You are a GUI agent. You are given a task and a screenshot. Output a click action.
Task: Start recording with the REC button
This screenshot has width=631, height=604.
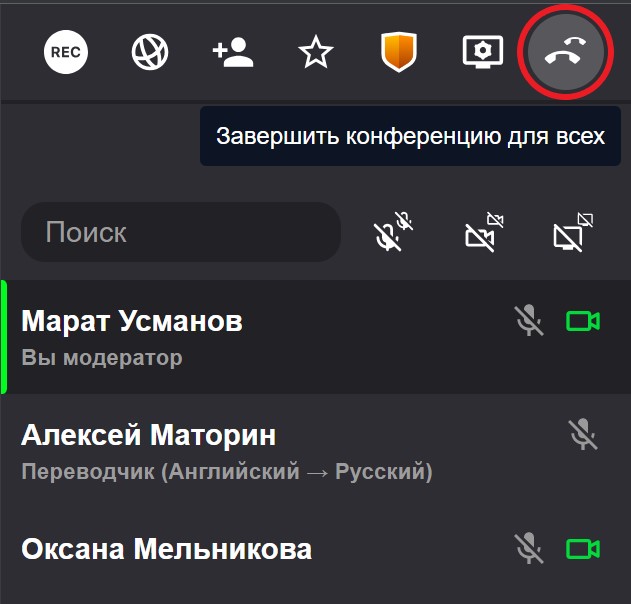[66, 52]
